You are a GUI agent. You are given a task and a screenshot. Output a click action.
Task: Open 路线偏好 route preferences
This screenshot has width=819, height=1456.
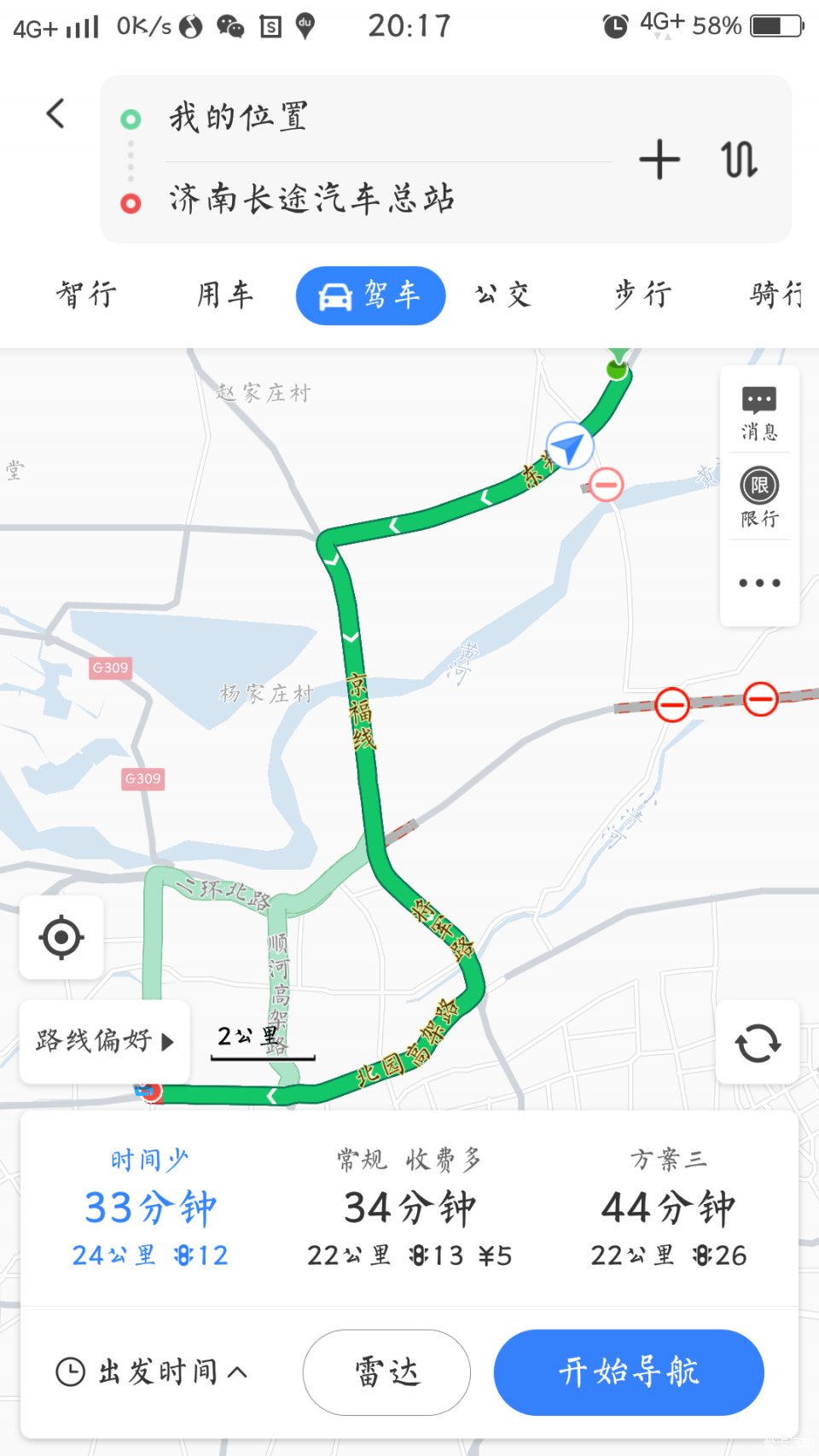tap(104, 1041)
